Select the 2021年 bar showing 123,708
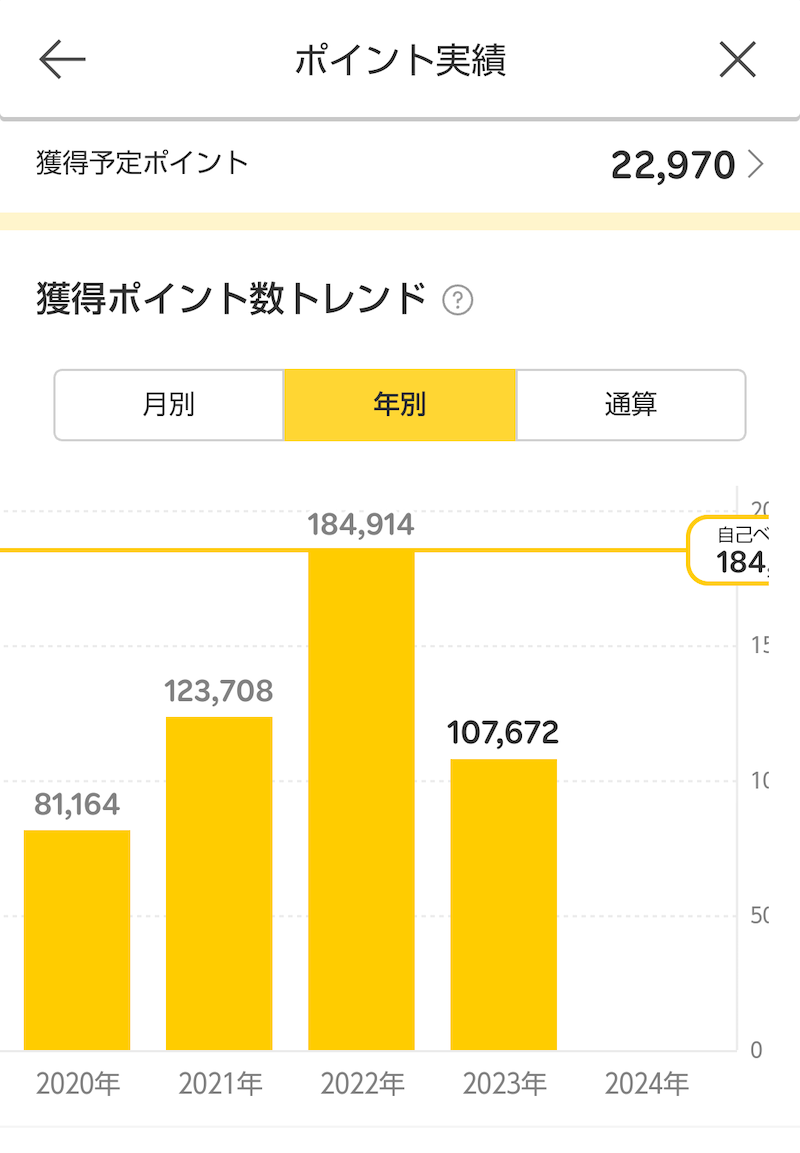The height and width of the screenshot is (1153, 800). 219,883
